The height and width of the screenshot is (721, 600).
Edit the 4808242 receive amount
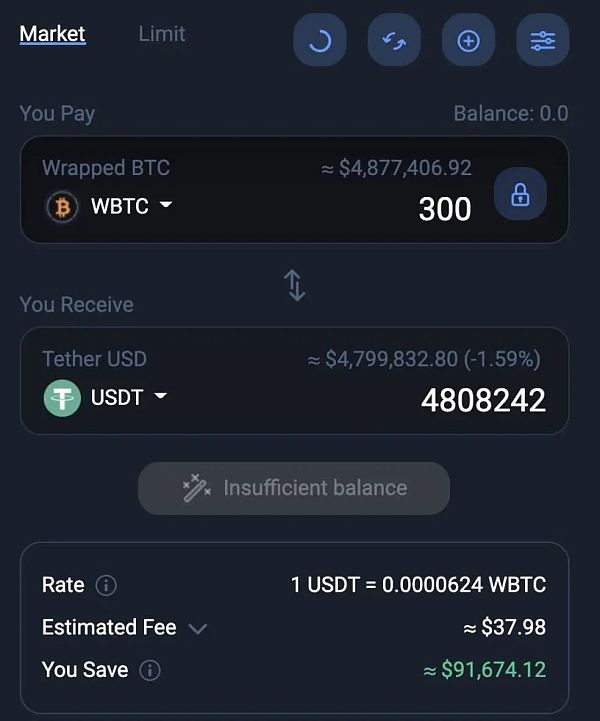tap(483, 401)
